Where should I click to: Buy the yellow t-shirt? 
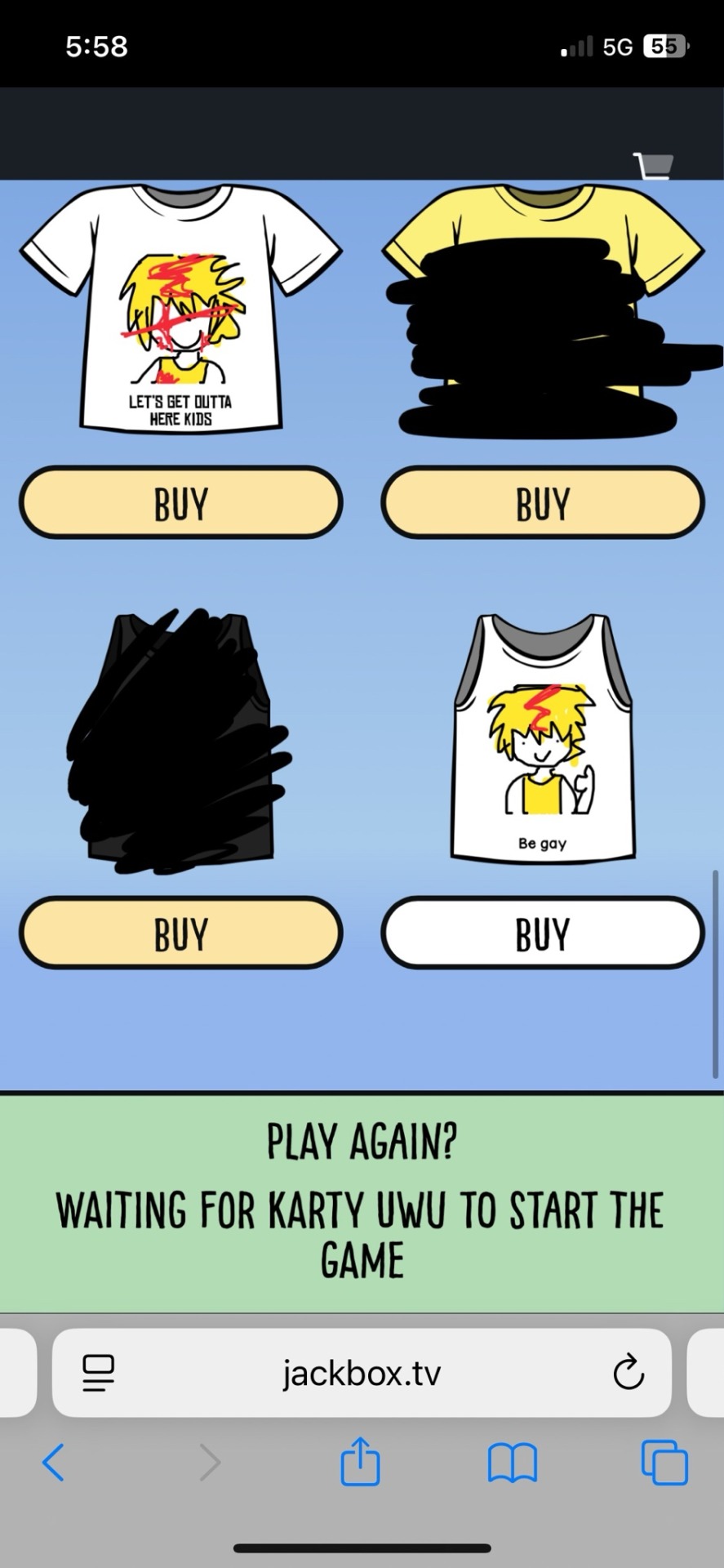coord(542,502)
